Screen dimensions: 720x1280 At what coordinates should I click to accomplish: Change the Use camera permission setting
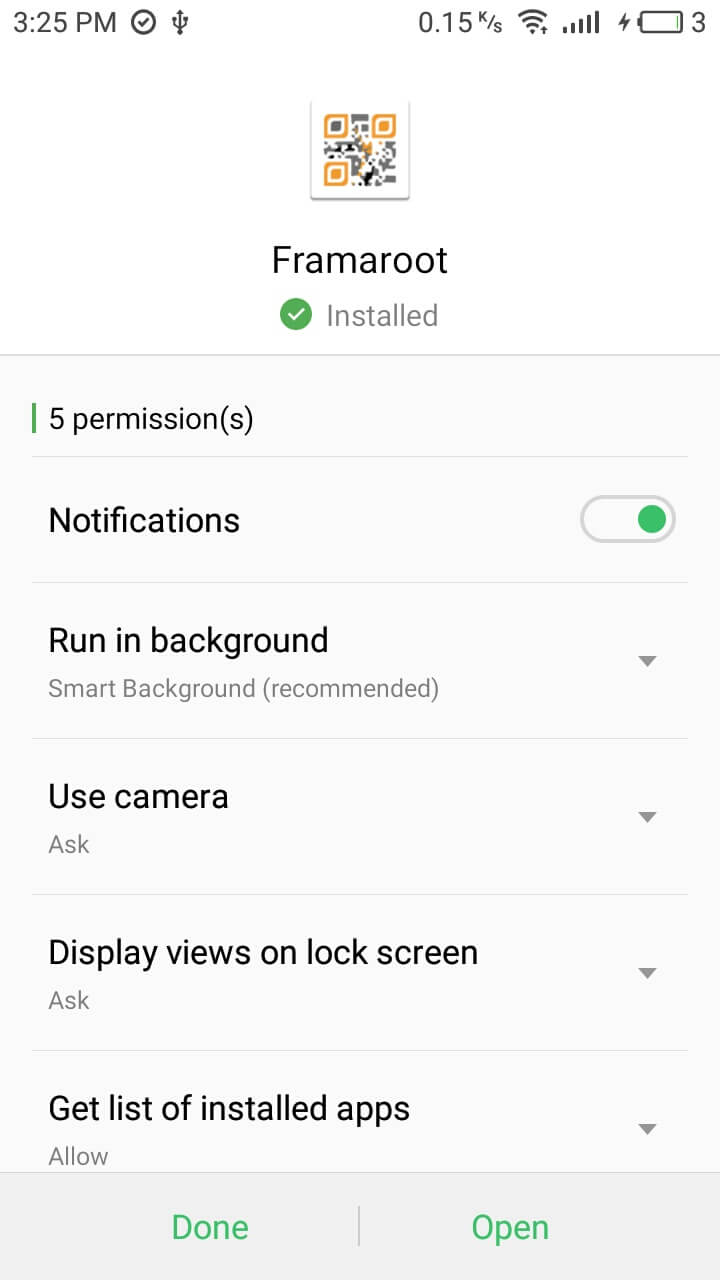tap(360, 817)
